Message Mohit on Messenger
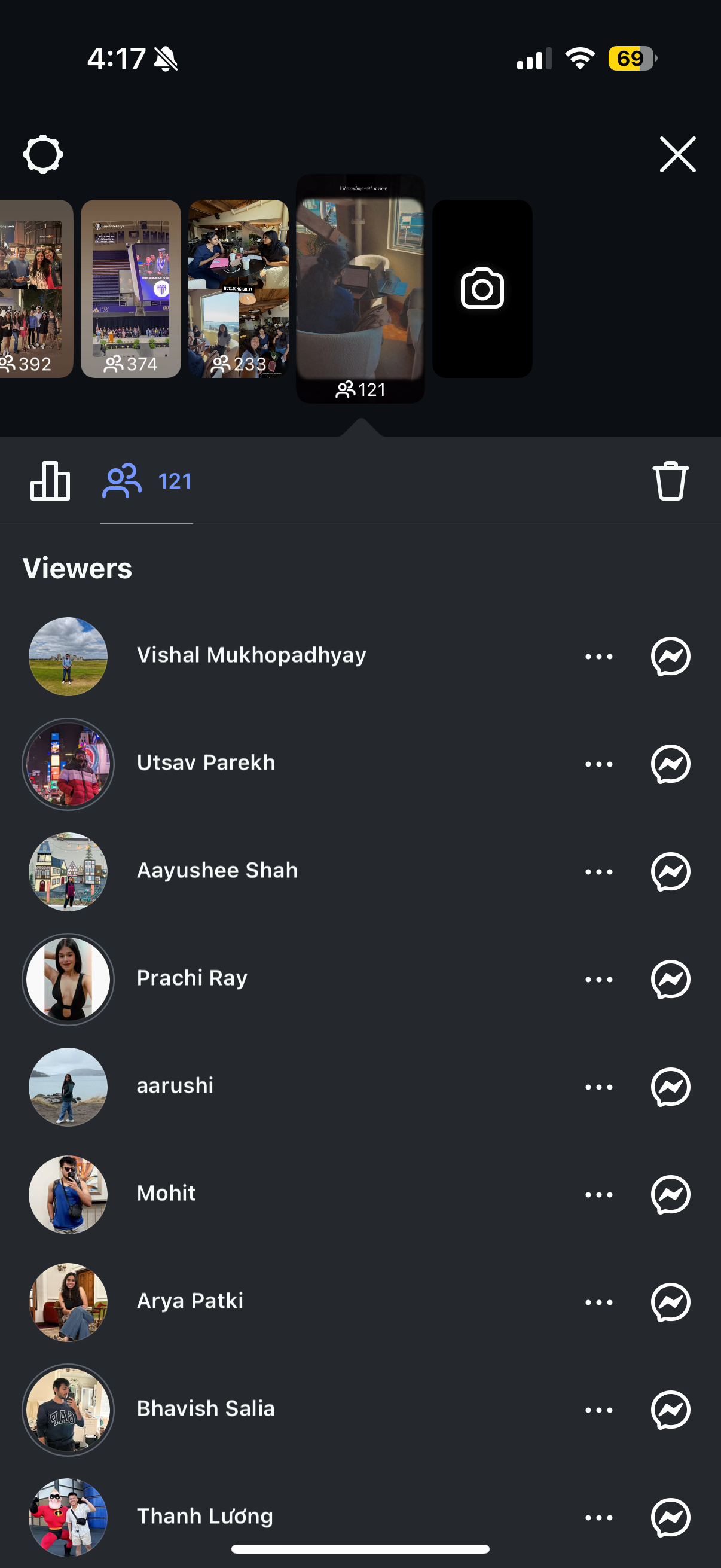 (670, 1195)
